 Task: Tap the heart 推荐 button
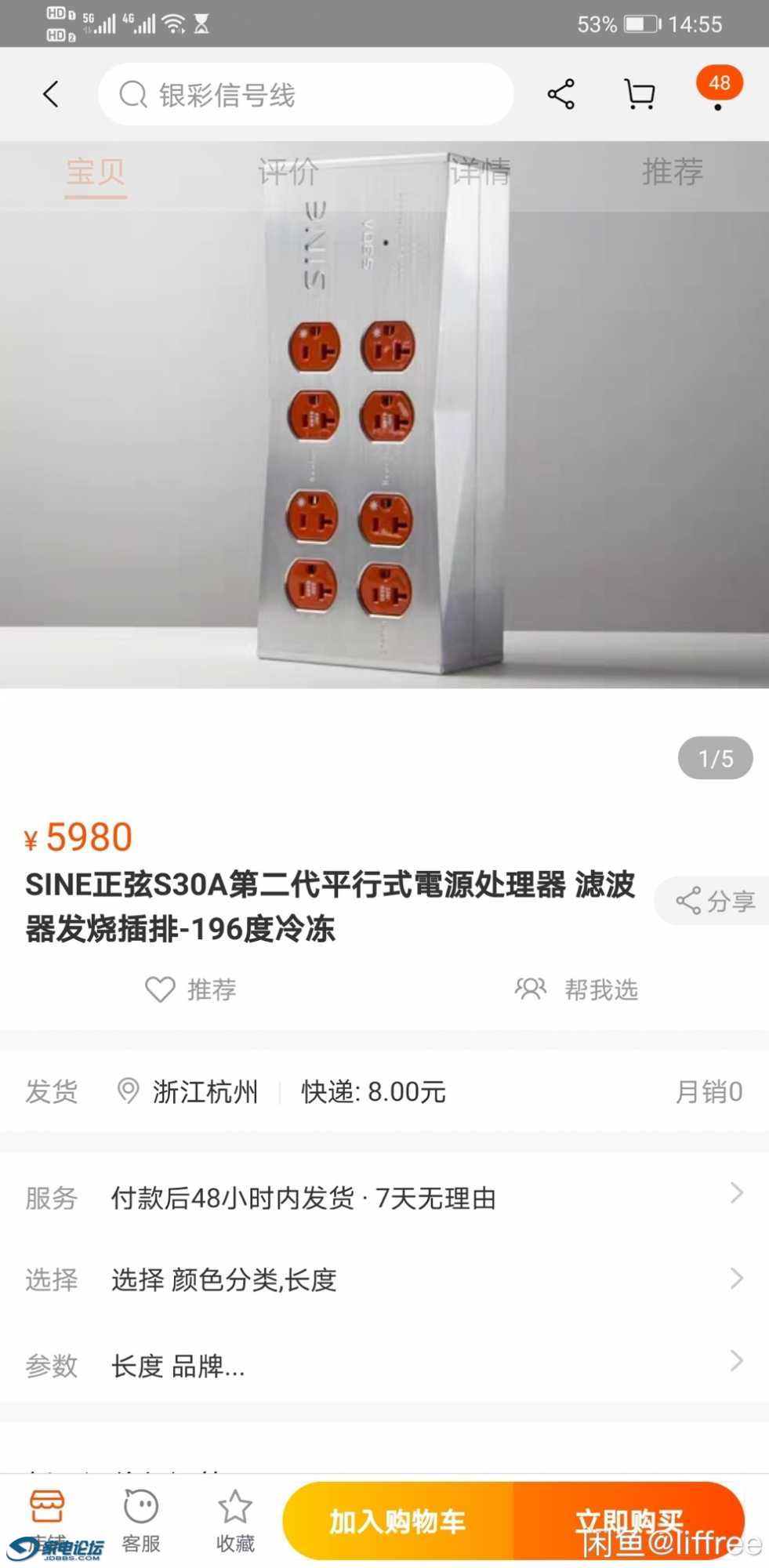coord(190,989)
